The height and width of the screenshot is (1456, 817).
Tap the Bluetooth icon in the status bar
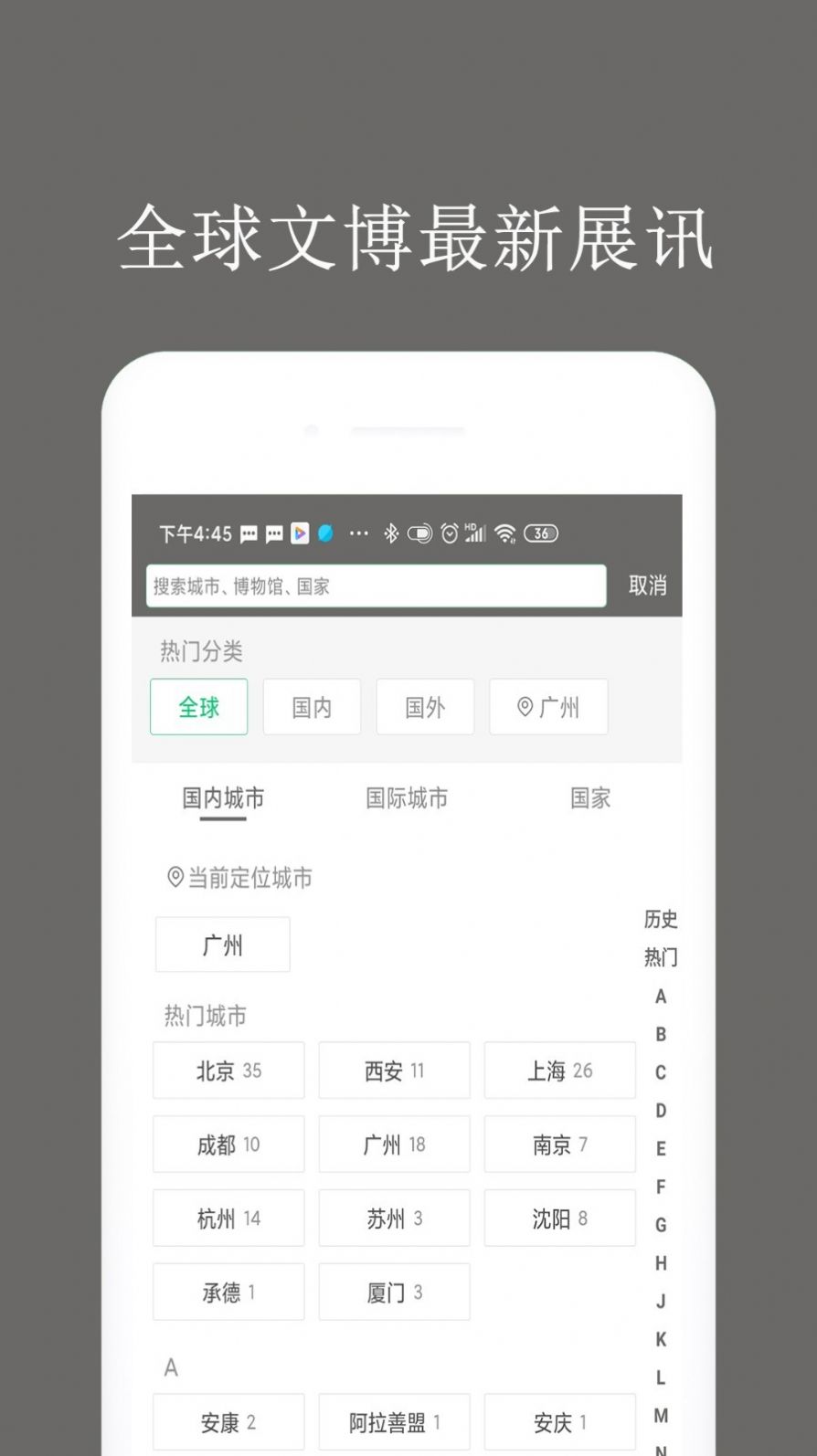point(391,533)
